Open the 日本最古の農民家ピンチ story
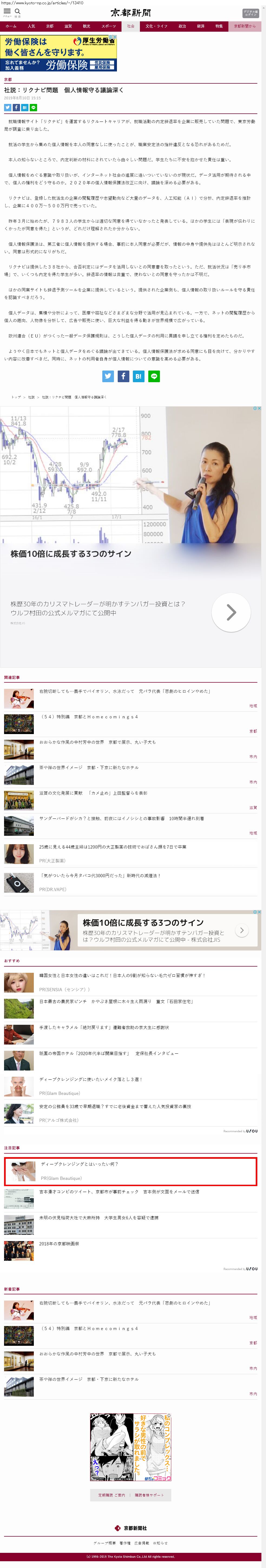266x1568 pixels. pos(116,1001)
